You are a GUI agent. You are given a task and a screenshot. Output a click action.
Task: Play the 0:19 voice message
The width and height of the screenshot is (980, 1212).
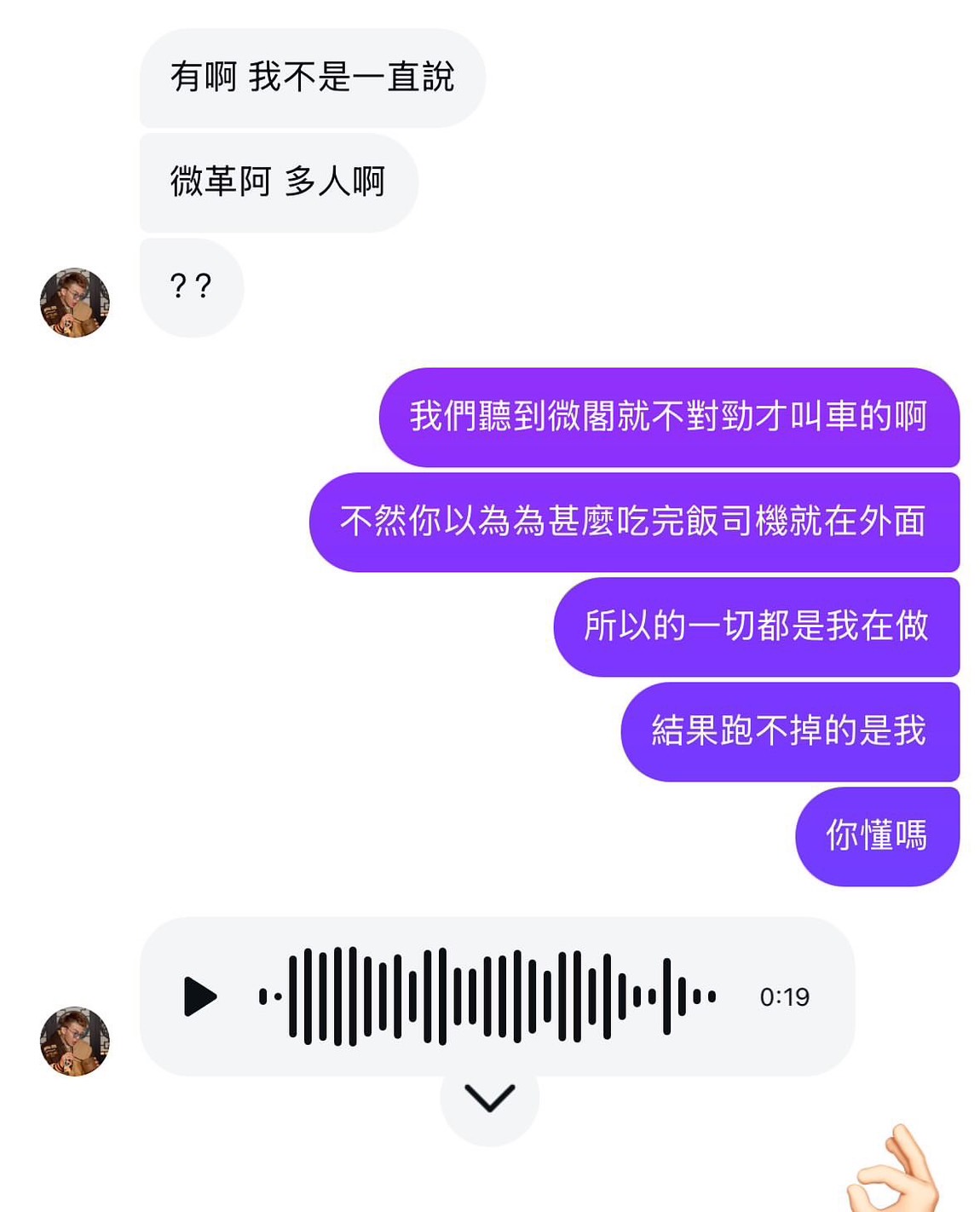coord(200,996)
